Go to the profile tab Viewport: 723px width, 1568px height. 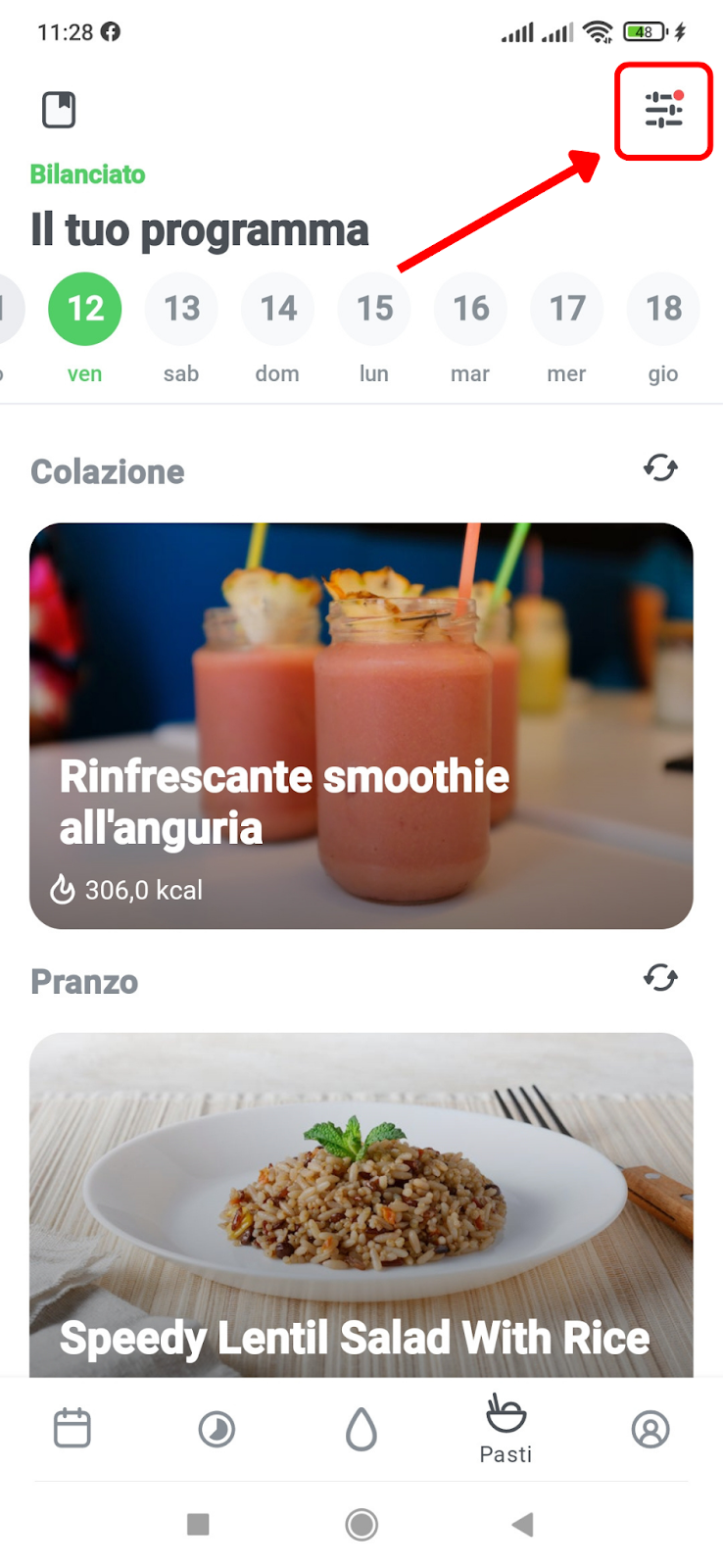pyautogui.click(x=651, y=1429)
